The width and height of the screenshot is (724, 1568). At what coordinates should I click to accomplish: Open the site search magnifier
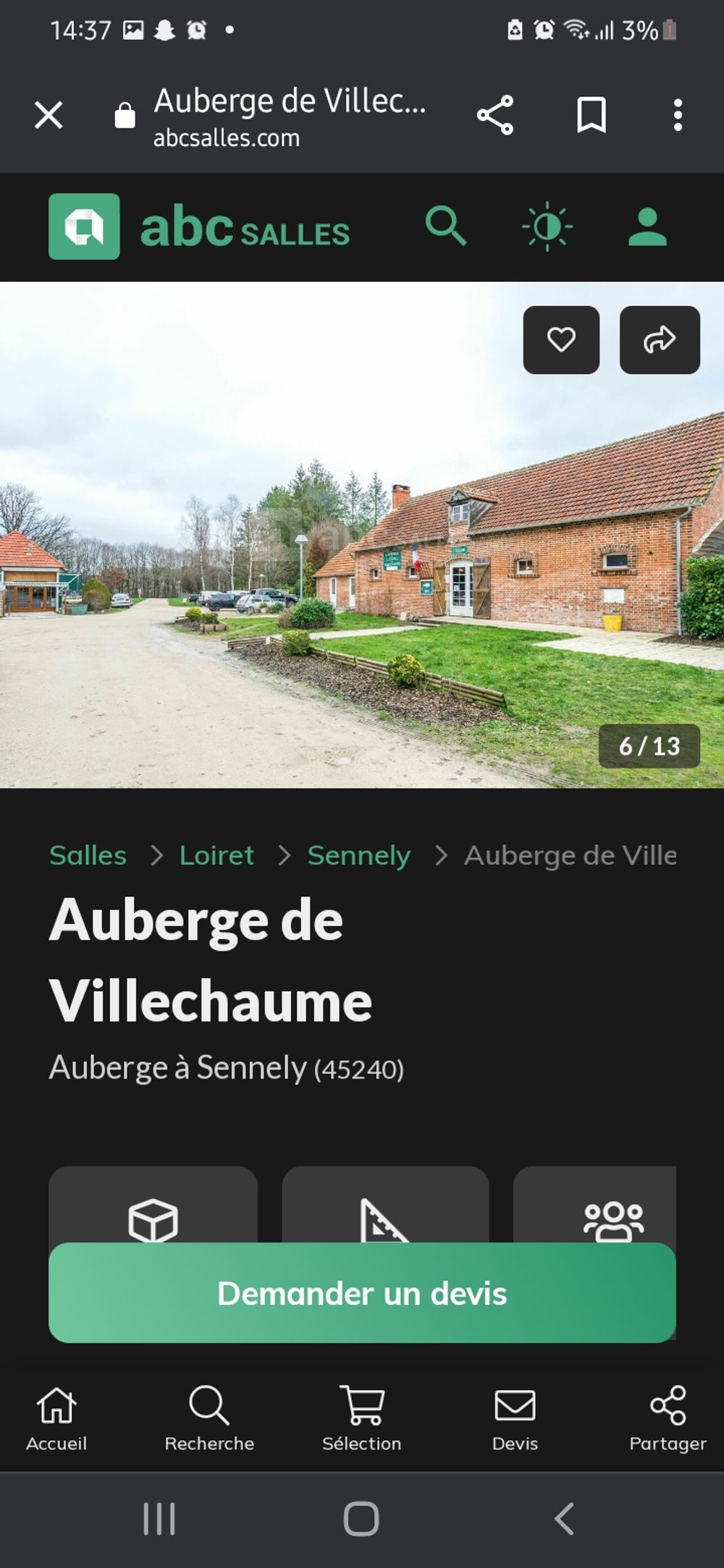pos(445,226)
